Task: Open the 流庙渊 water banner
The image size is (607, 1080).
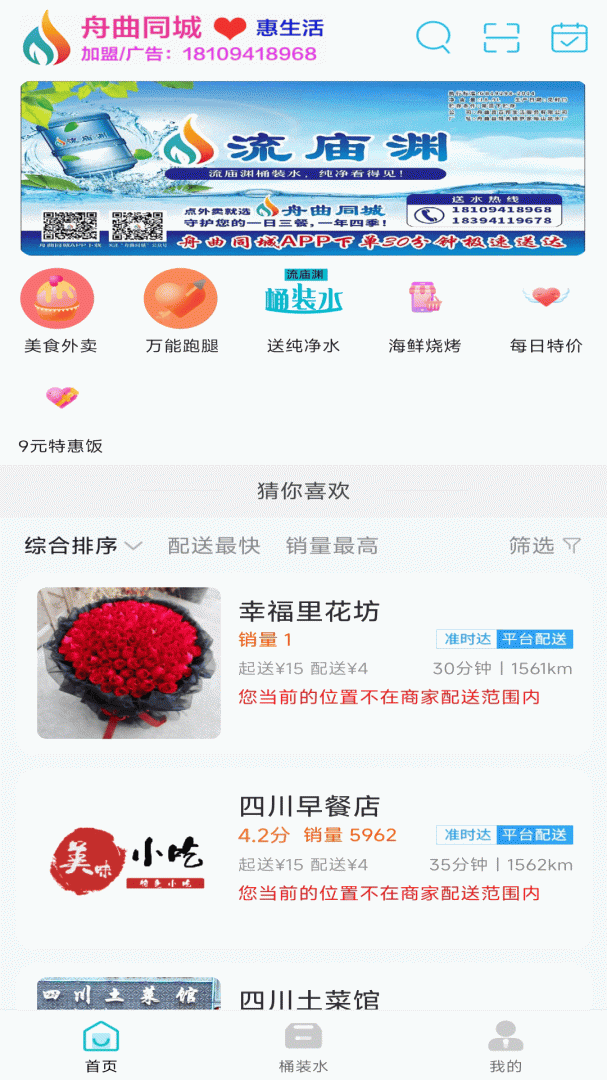Action: coord(303,168)
